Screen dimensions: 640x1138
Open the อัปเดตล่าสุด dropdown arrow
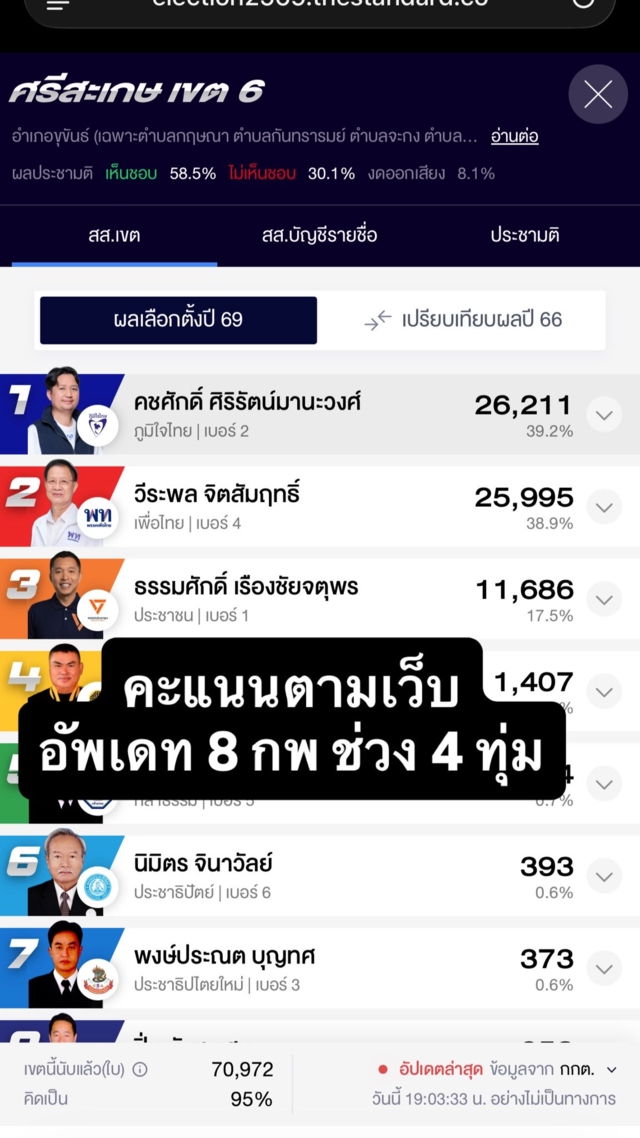612,1069
